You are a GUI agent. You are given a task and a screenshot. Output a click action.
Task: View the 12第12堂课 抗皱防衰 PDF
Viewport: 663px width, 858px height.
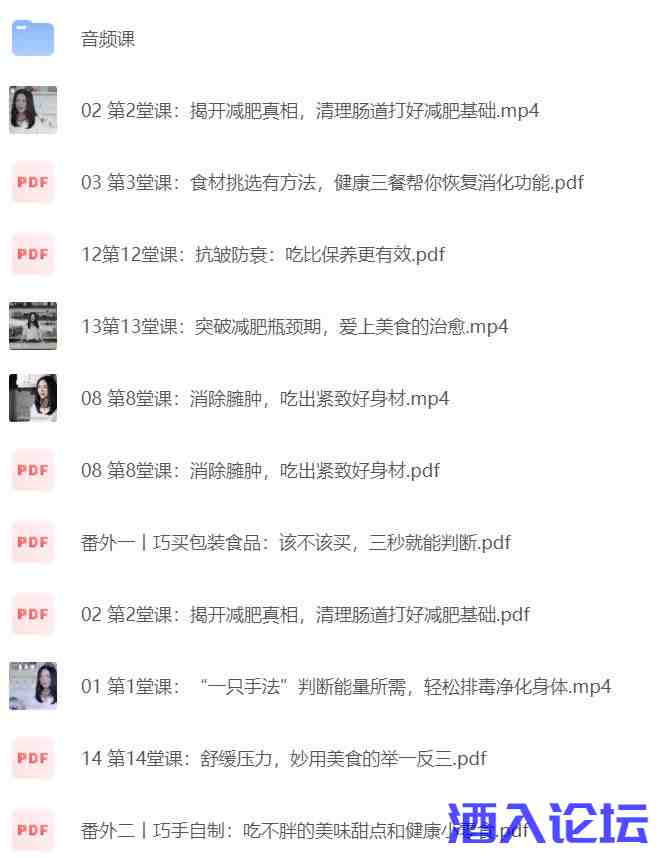coord(263,254)
